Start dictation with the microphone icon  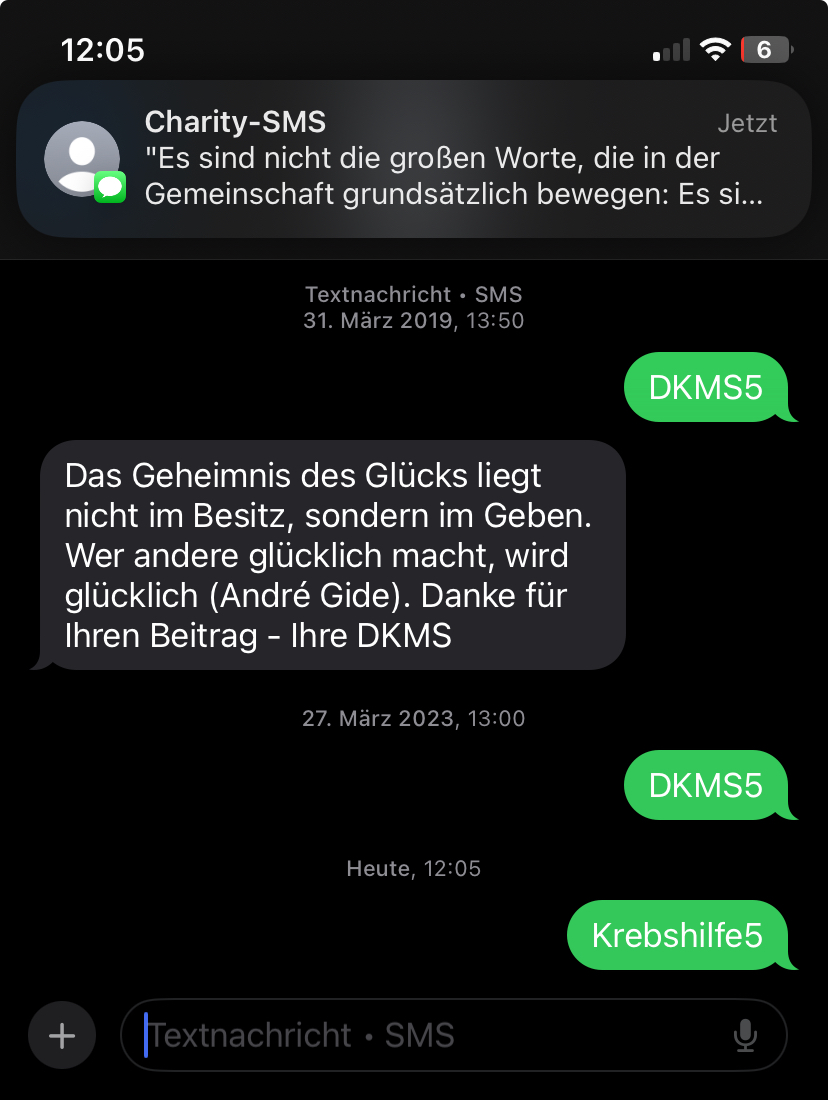(x=745, y=1035)
